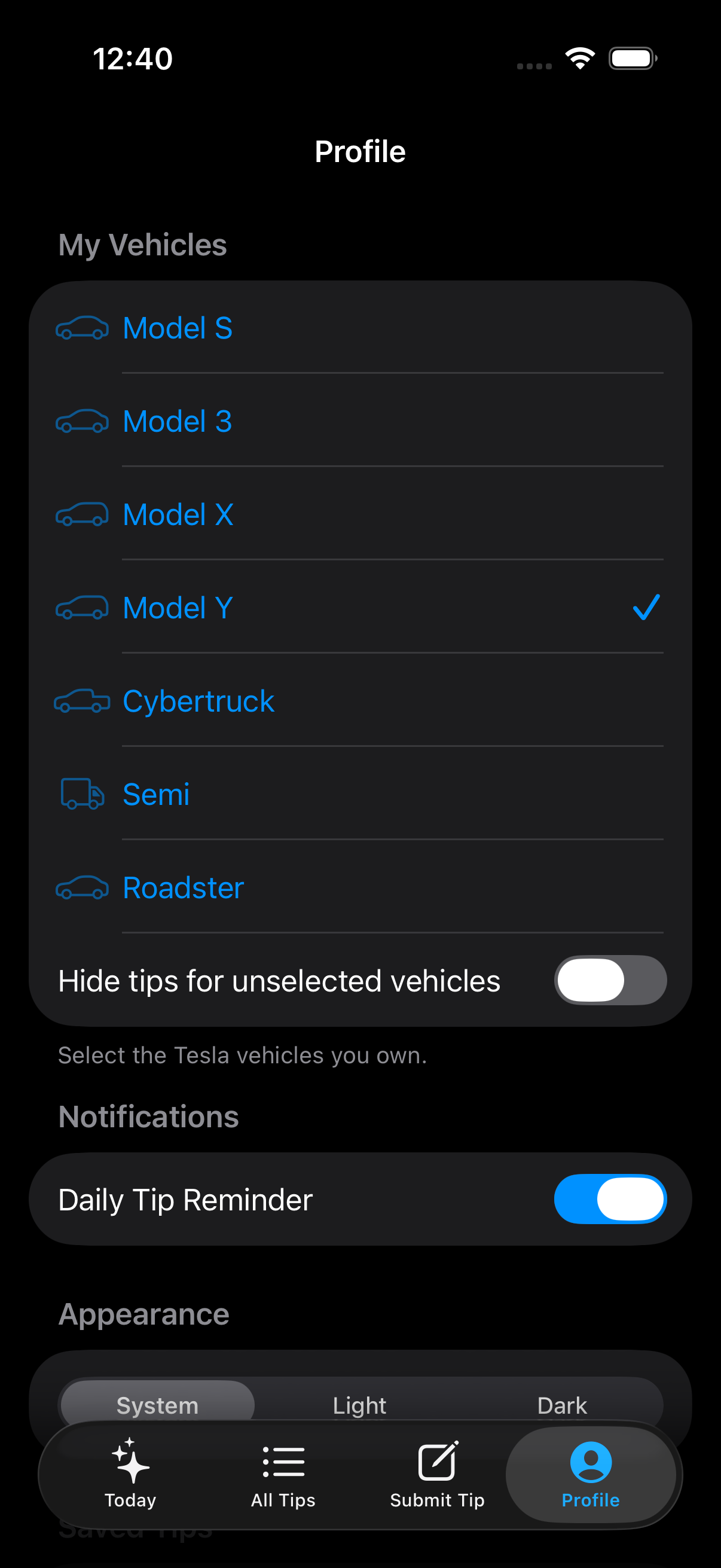This screenshot has height=1568, width=721.
Task: Switch appearance to Light
Action: point(359,1404)
